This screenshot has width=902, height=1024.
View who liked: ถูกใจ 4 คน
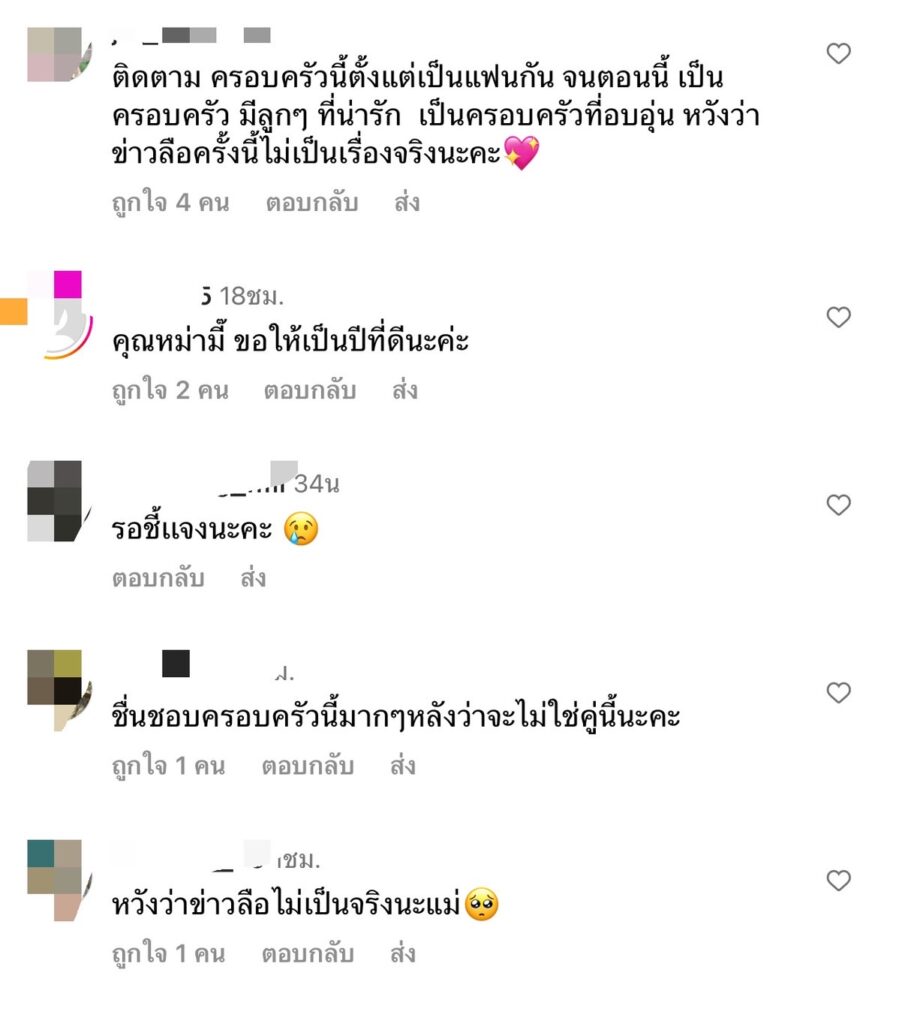coord(170,203)
